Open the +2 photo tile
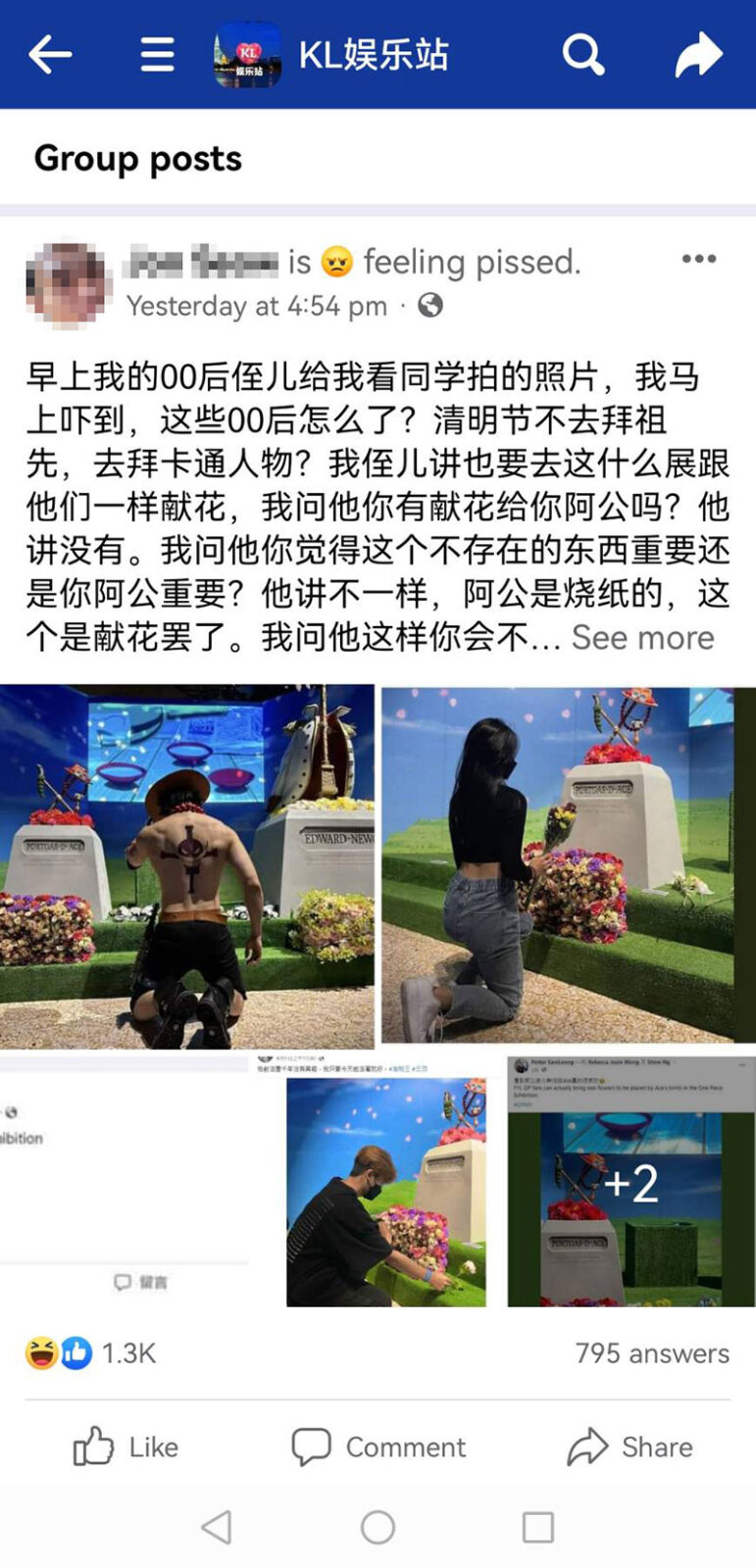This screenshot has height=1568, width=756. 630,1183
